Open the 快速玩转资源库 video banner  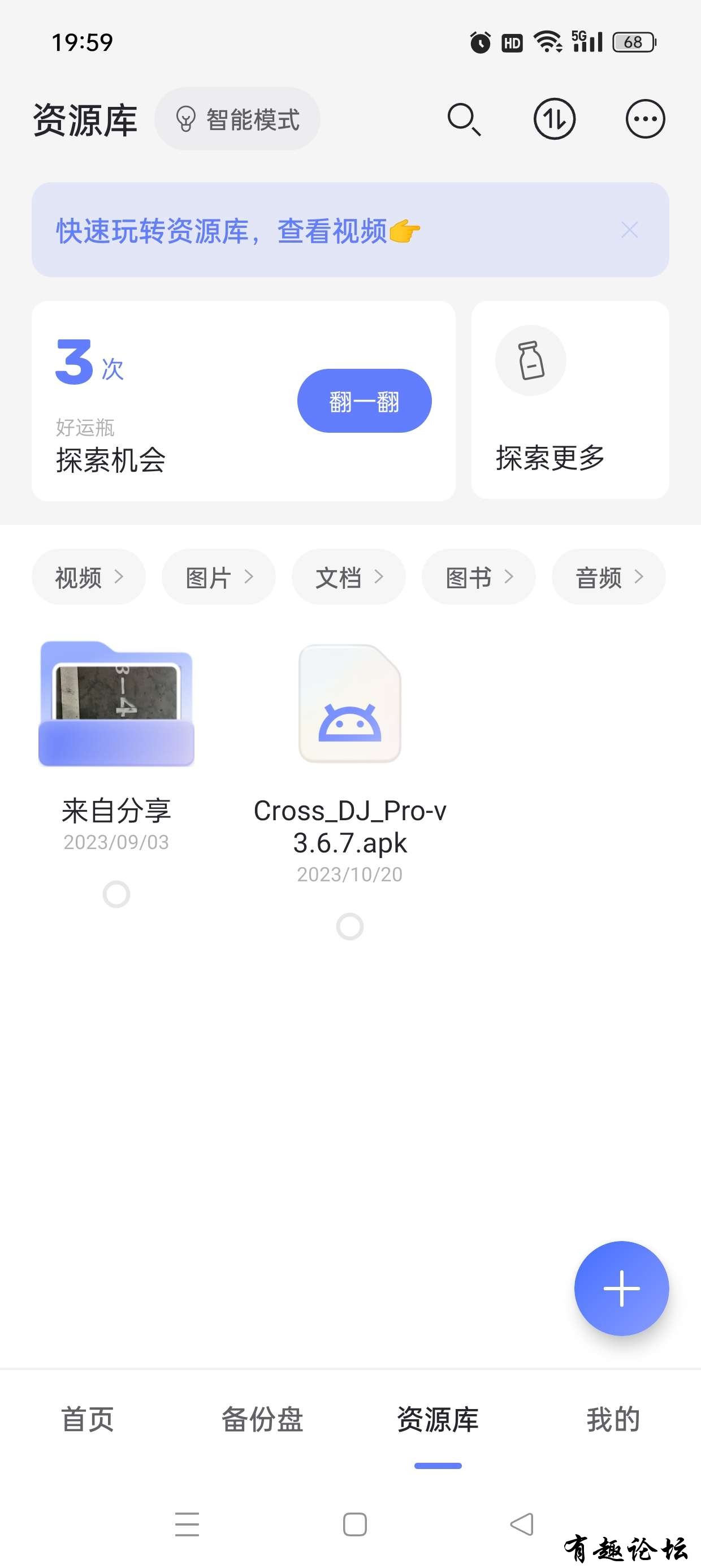pos(239,231)
